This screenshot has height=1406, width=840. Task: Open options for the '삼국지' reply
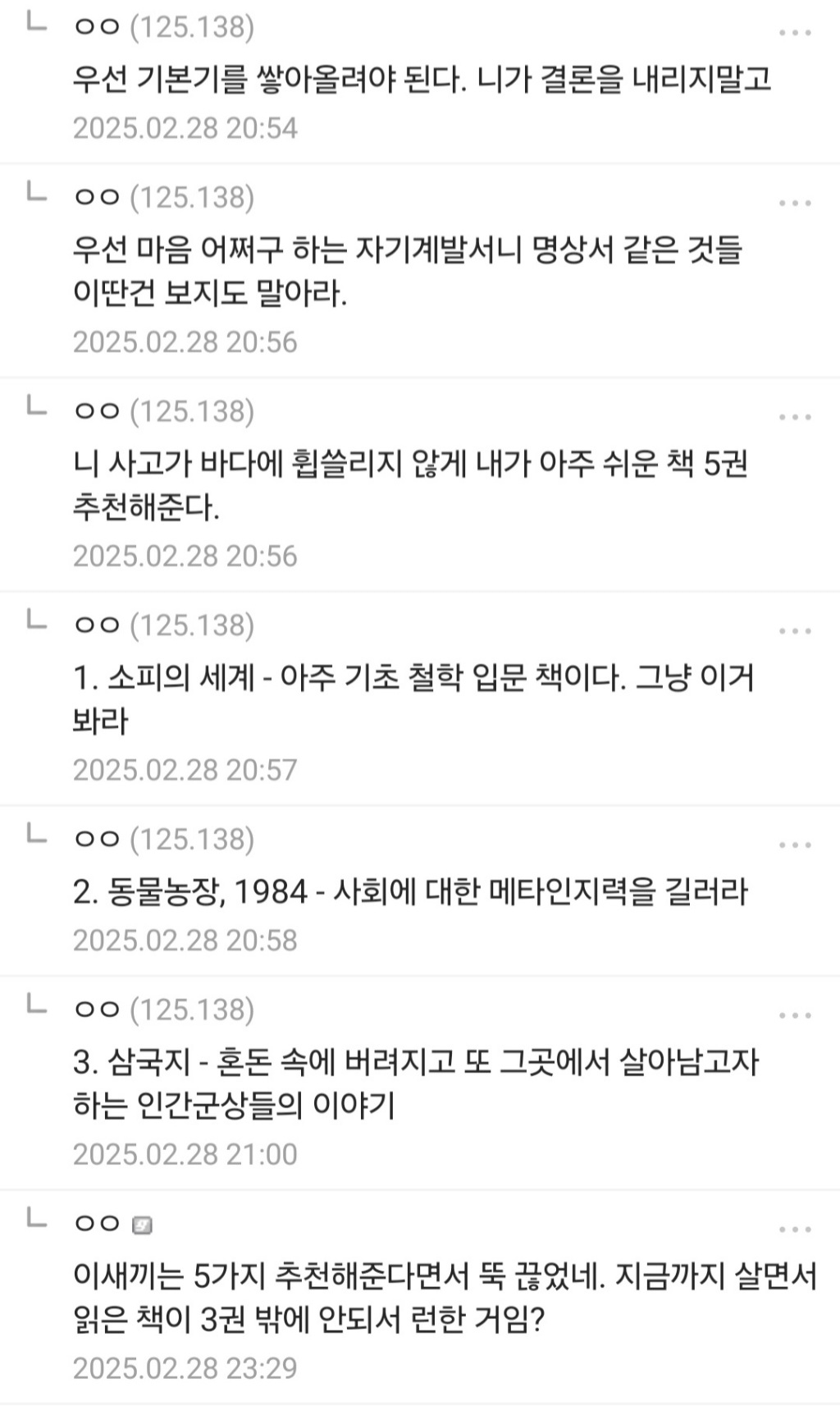(794, 1015)
